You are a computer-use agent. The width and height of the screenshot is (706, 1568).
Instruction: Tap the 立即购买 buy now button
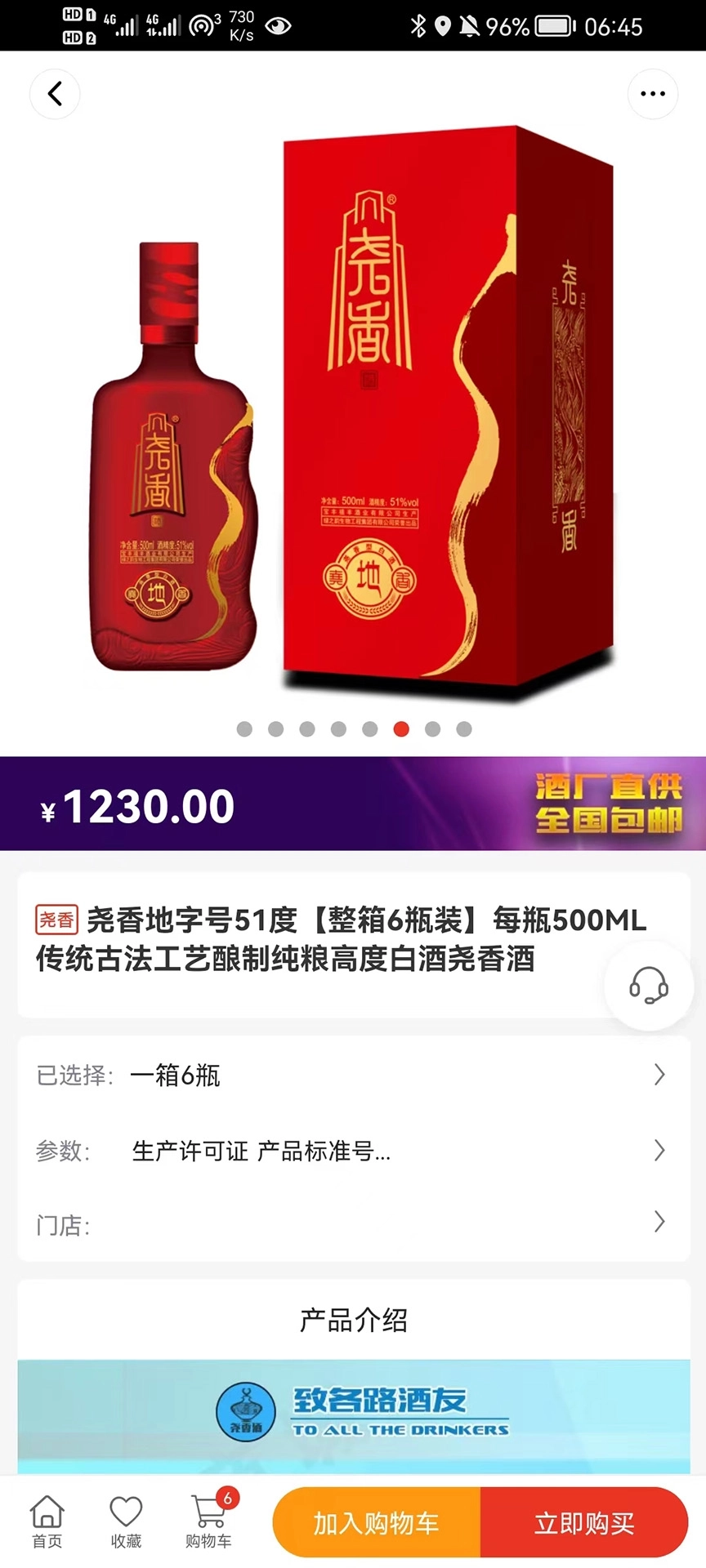585,1521
